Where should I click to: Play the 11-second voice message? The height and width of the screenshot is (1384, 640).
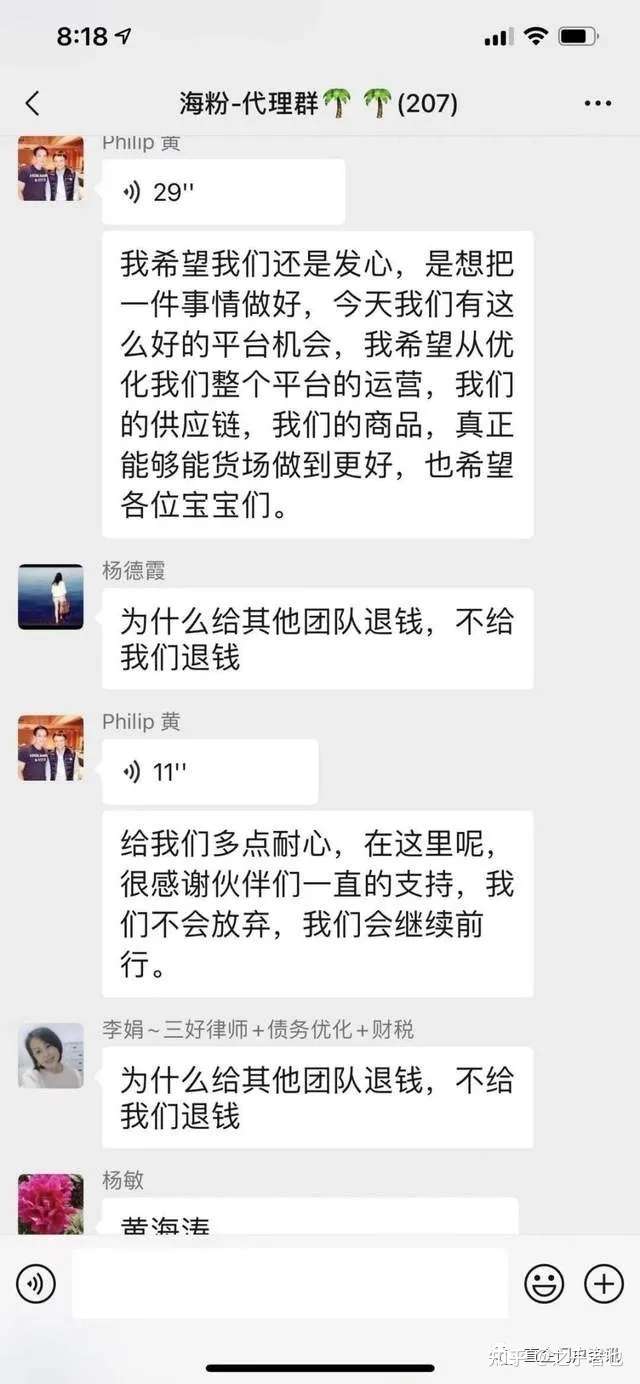coord(210,771)
